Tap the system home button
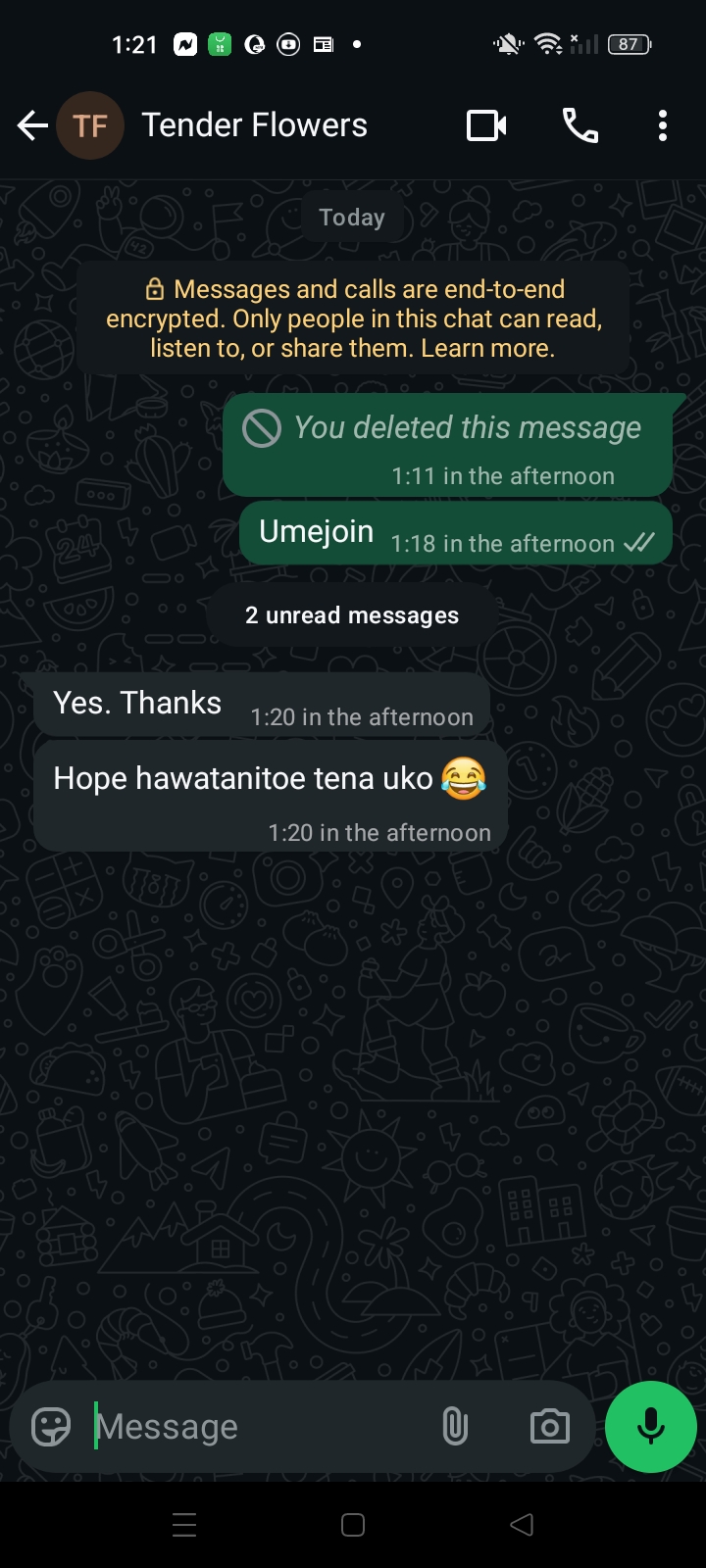Screen dimensions: 706x1568 (x=353, y=1525)
